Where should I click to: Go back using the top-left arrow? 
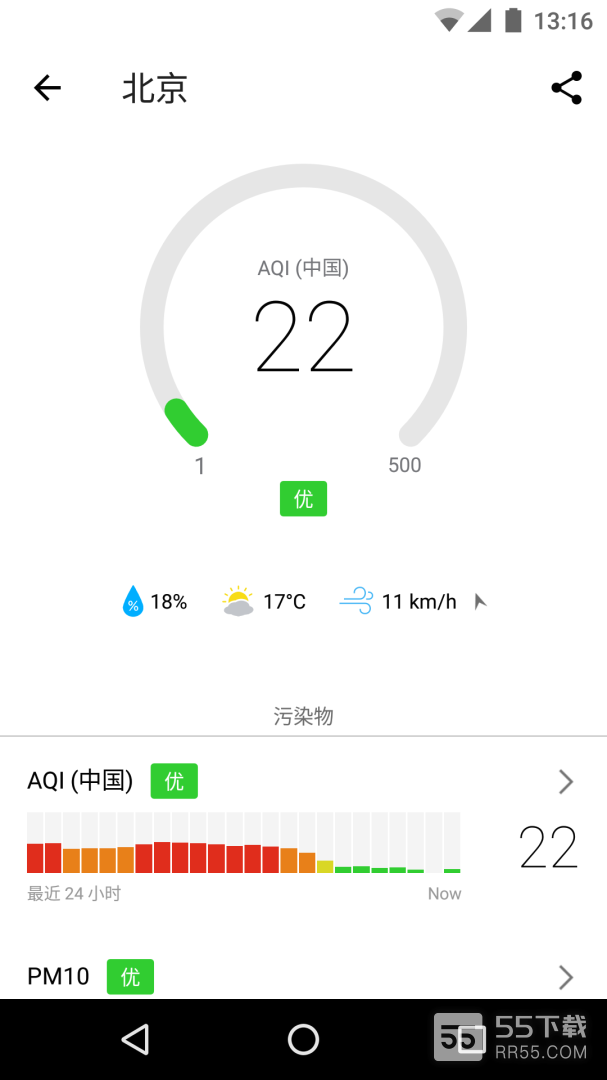(x=48, y=88)
